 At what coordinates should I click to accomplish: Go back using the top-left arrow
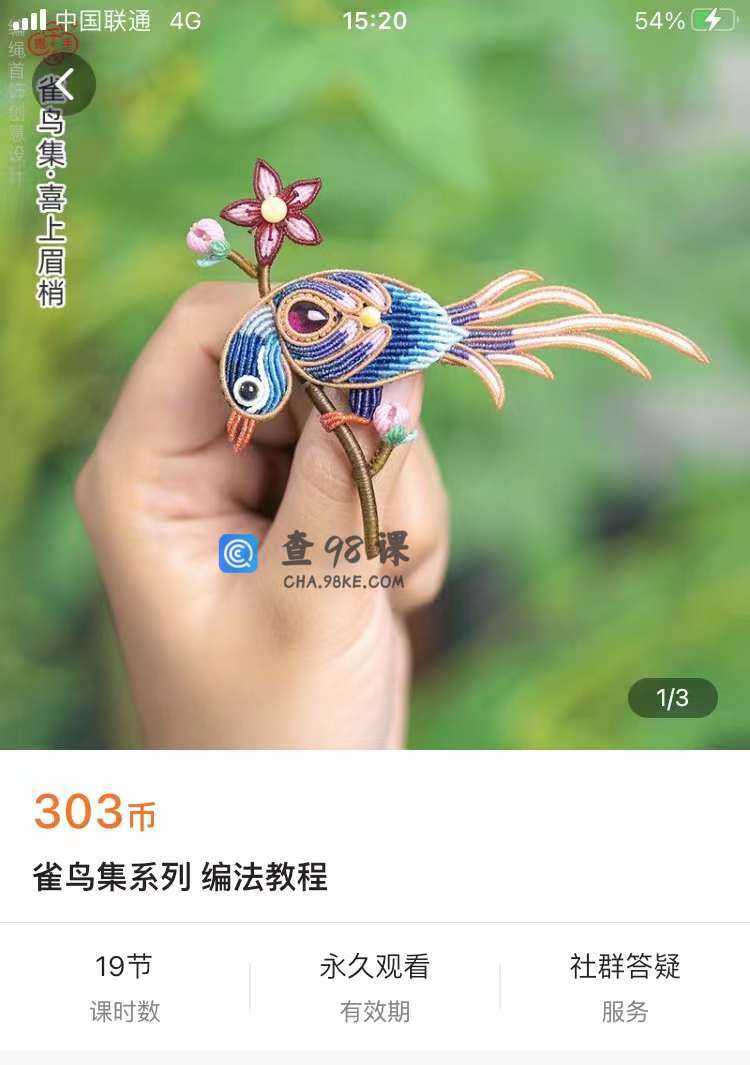coord(64,84)
